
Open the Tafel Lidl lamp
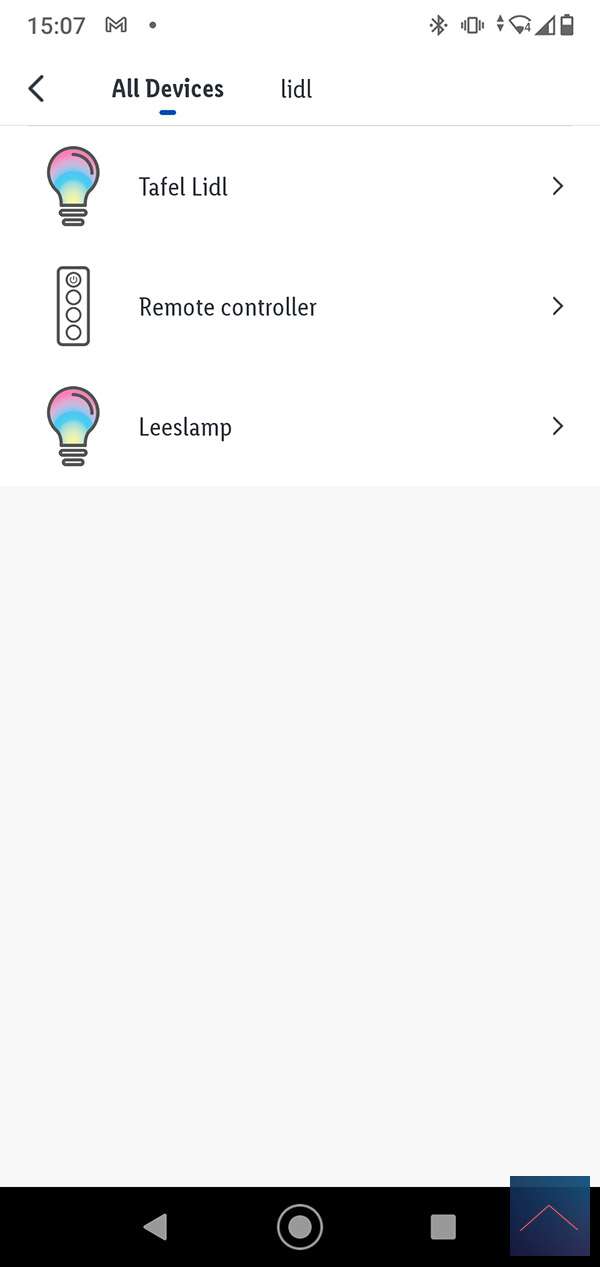[x=300, y=187]
